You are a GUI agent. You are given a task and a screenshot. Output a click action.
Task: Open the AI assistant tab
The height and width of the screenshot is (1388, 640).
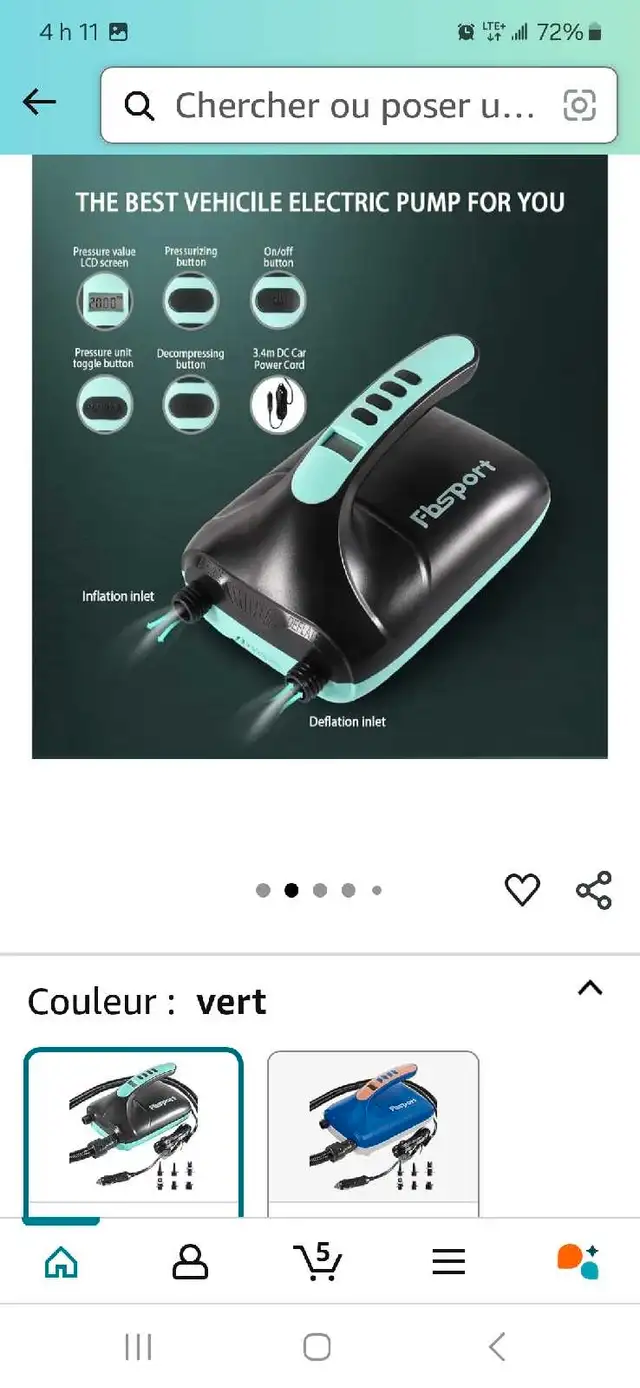tap(578, 1260)
